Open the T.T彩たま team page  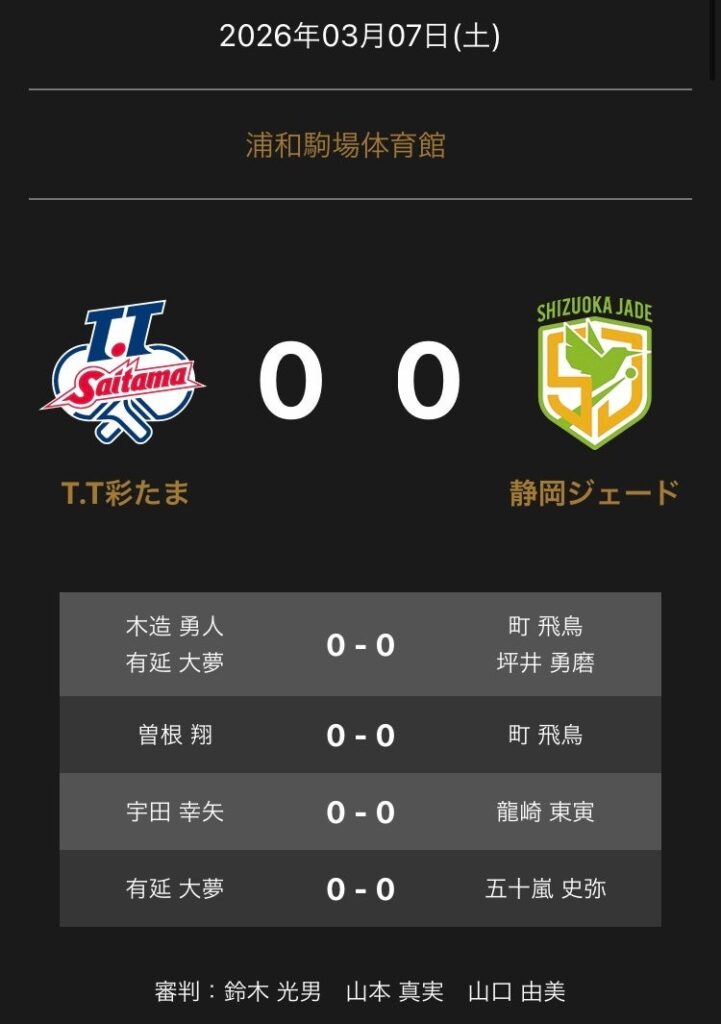pyautogui.click(x=125, y=492)
